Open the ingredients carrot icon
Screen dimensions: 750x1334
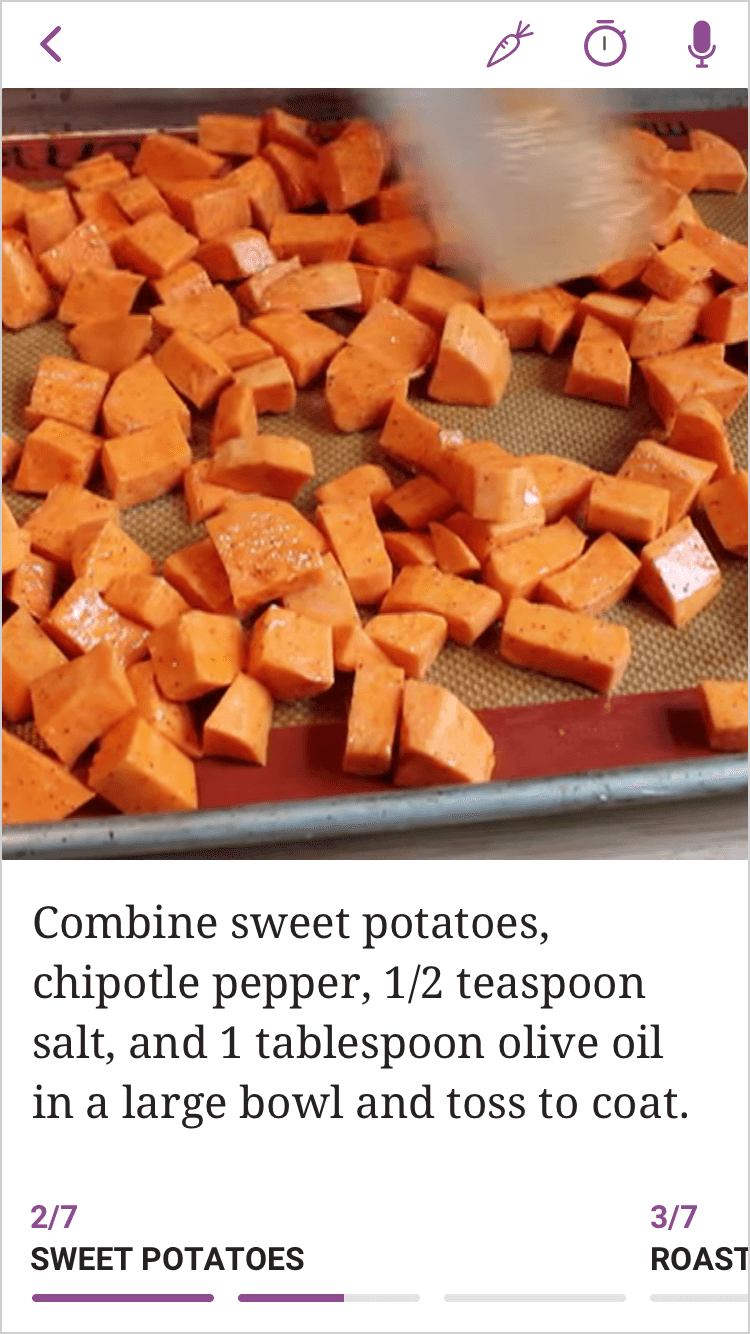(x=509, y=45)
